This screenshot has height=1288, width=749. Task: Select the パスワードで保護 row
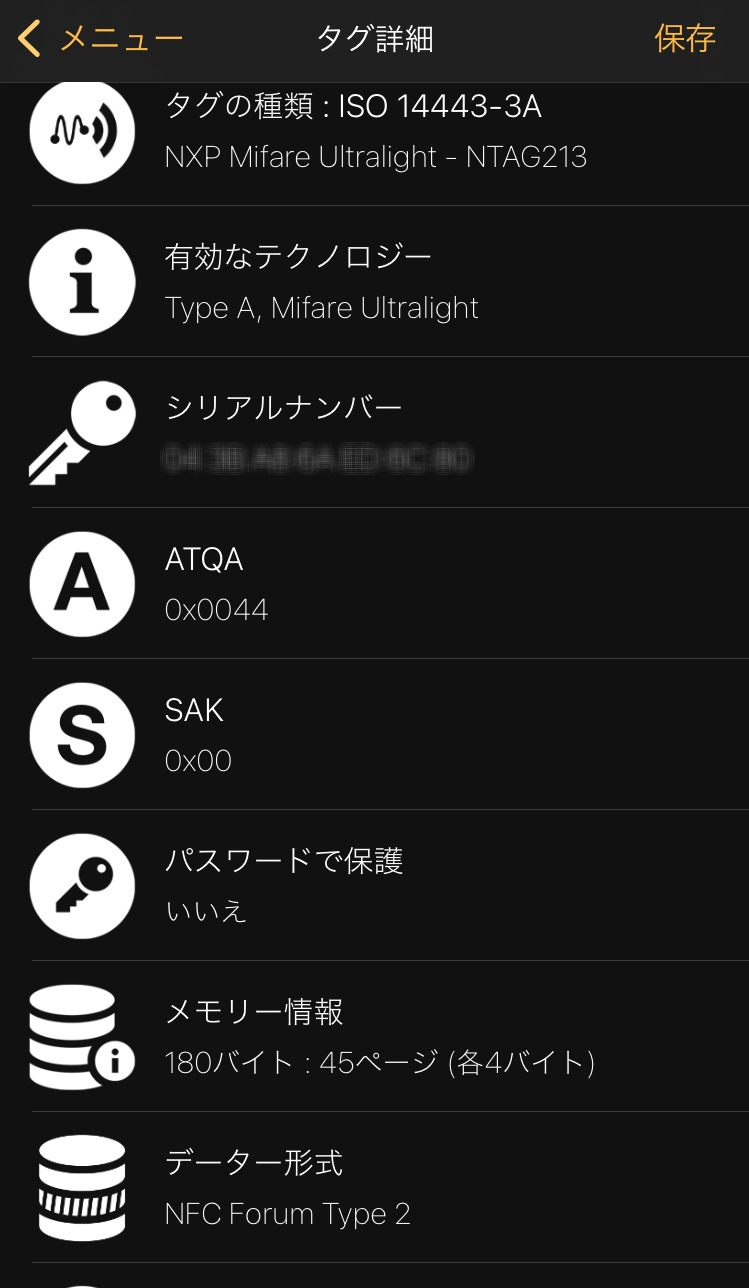click(x=375, y=886)
